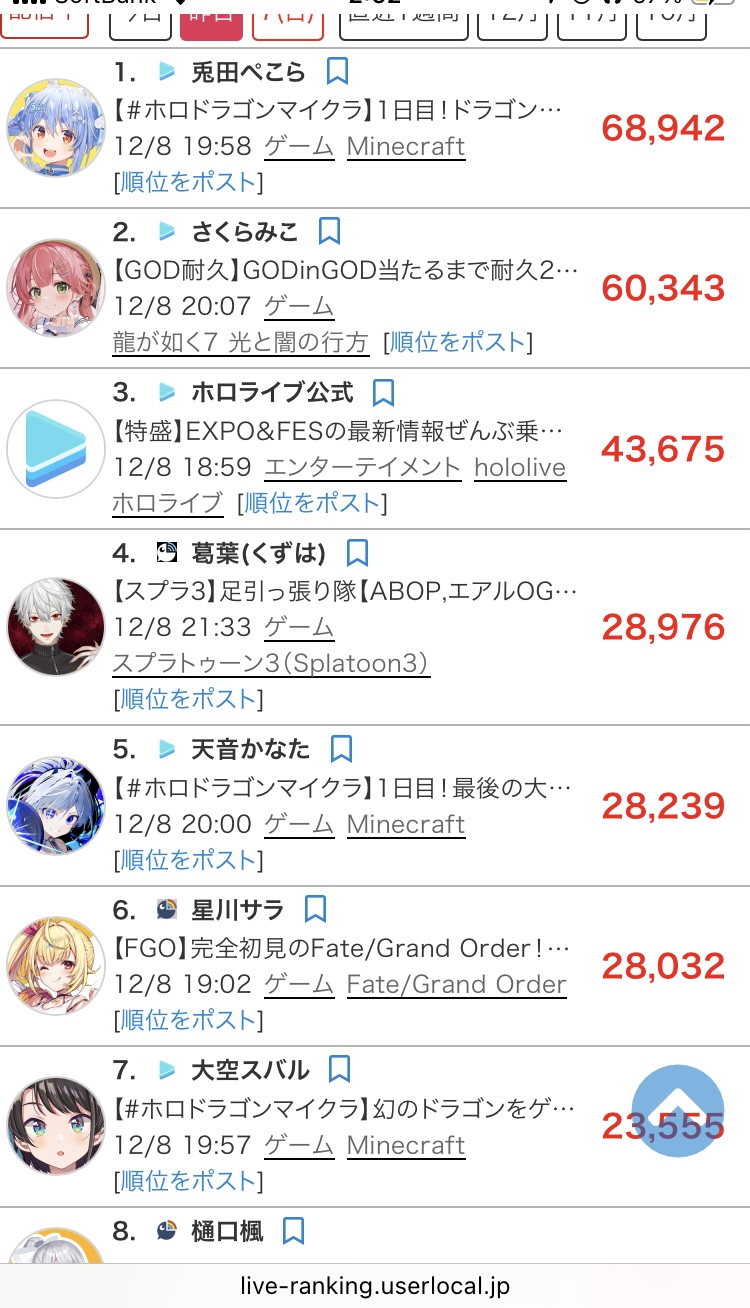The image size is (750, 1308).
Task: Open 天音かなた's ゲーム category link
Action: point(299,825)
